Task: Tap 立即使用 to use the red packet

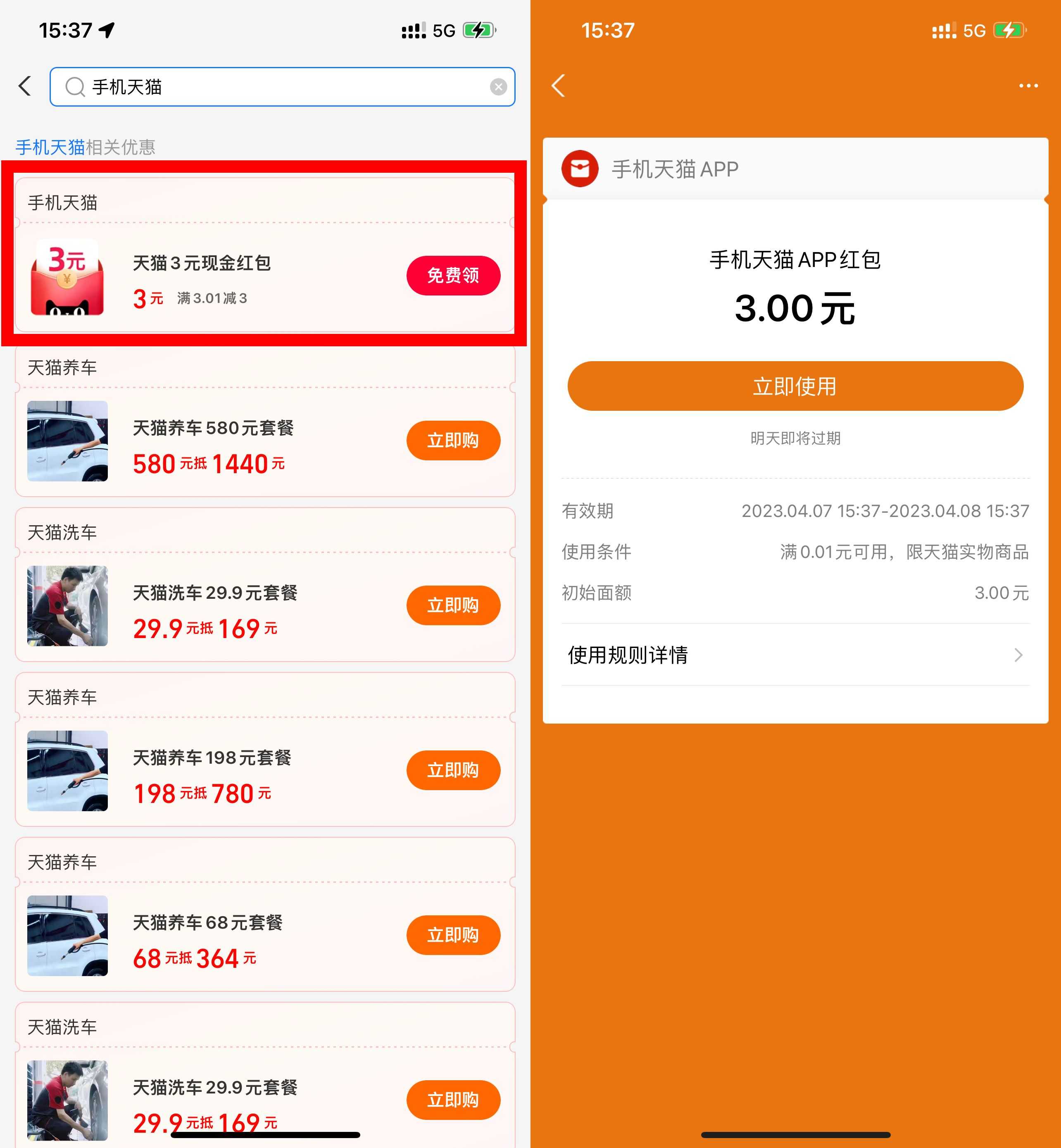Action: [795, 386]
